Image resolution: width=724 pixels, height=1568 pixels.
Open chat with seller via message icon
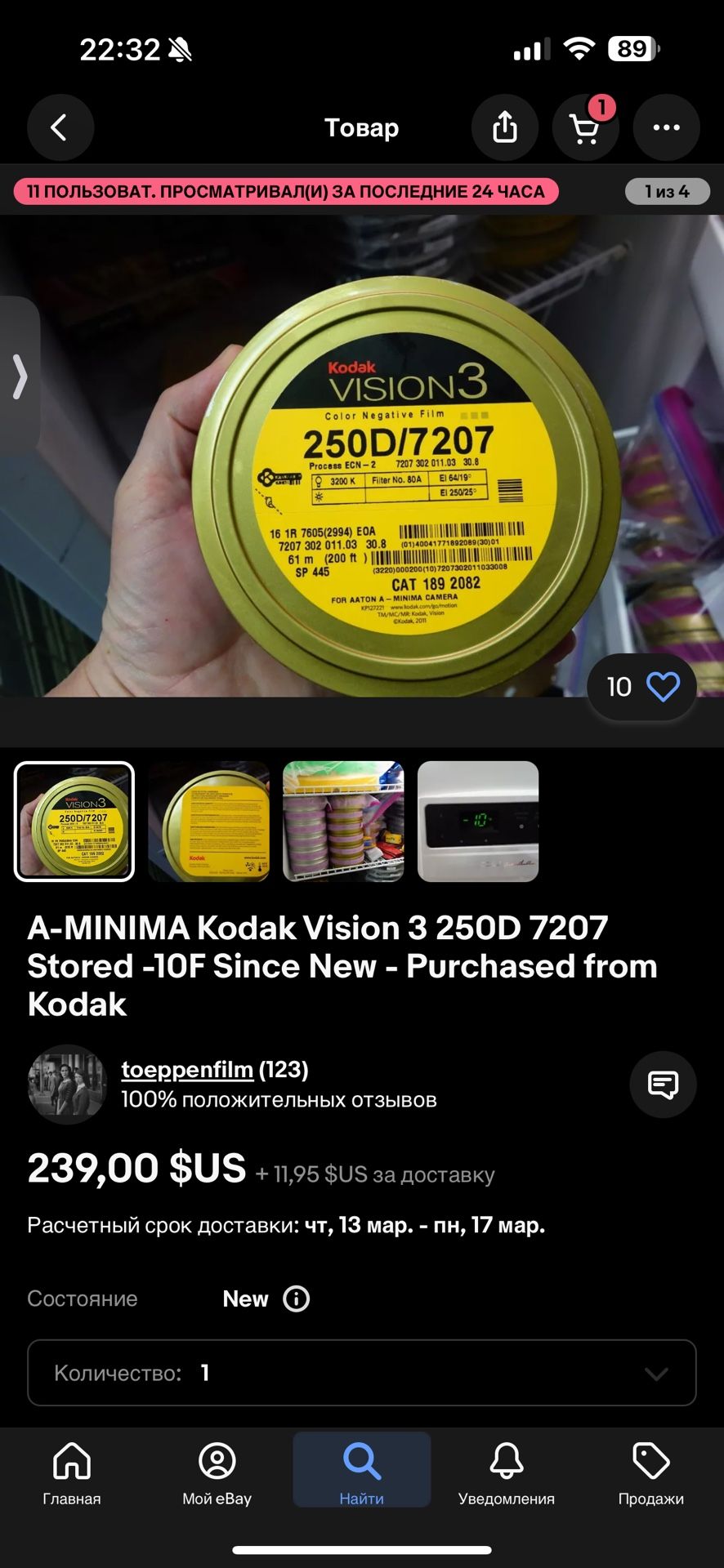pyautogui.click(x=662, y=1085)
